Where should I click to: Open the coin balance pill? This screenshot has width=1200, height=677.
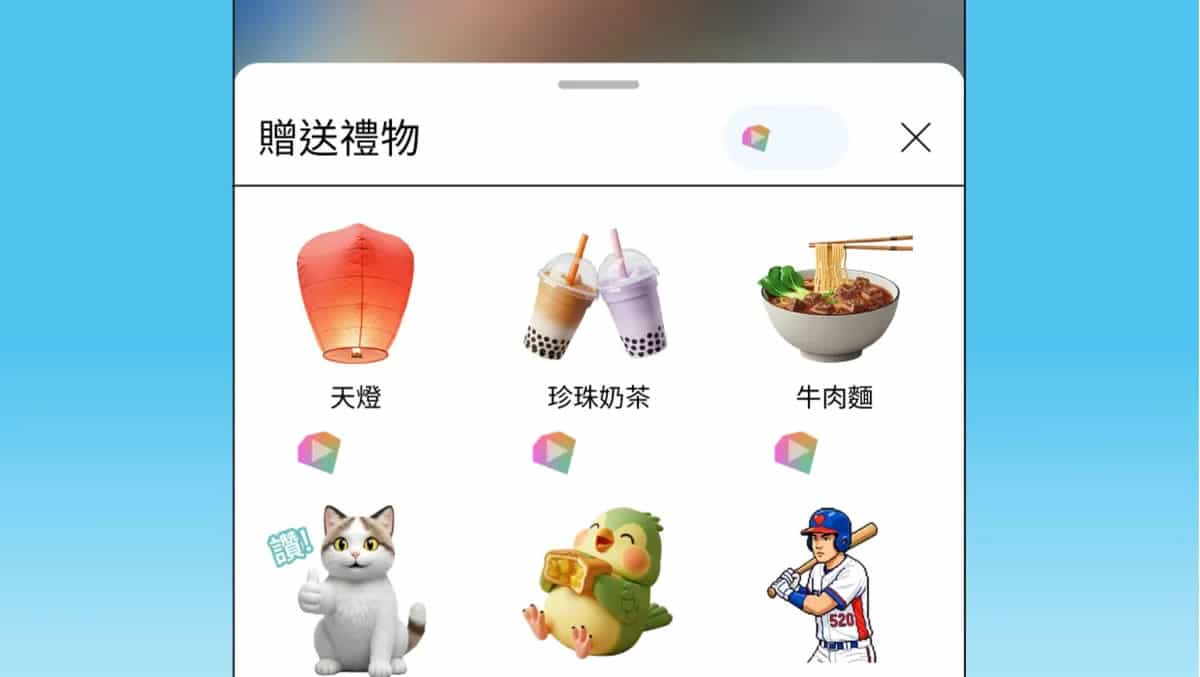785,138
